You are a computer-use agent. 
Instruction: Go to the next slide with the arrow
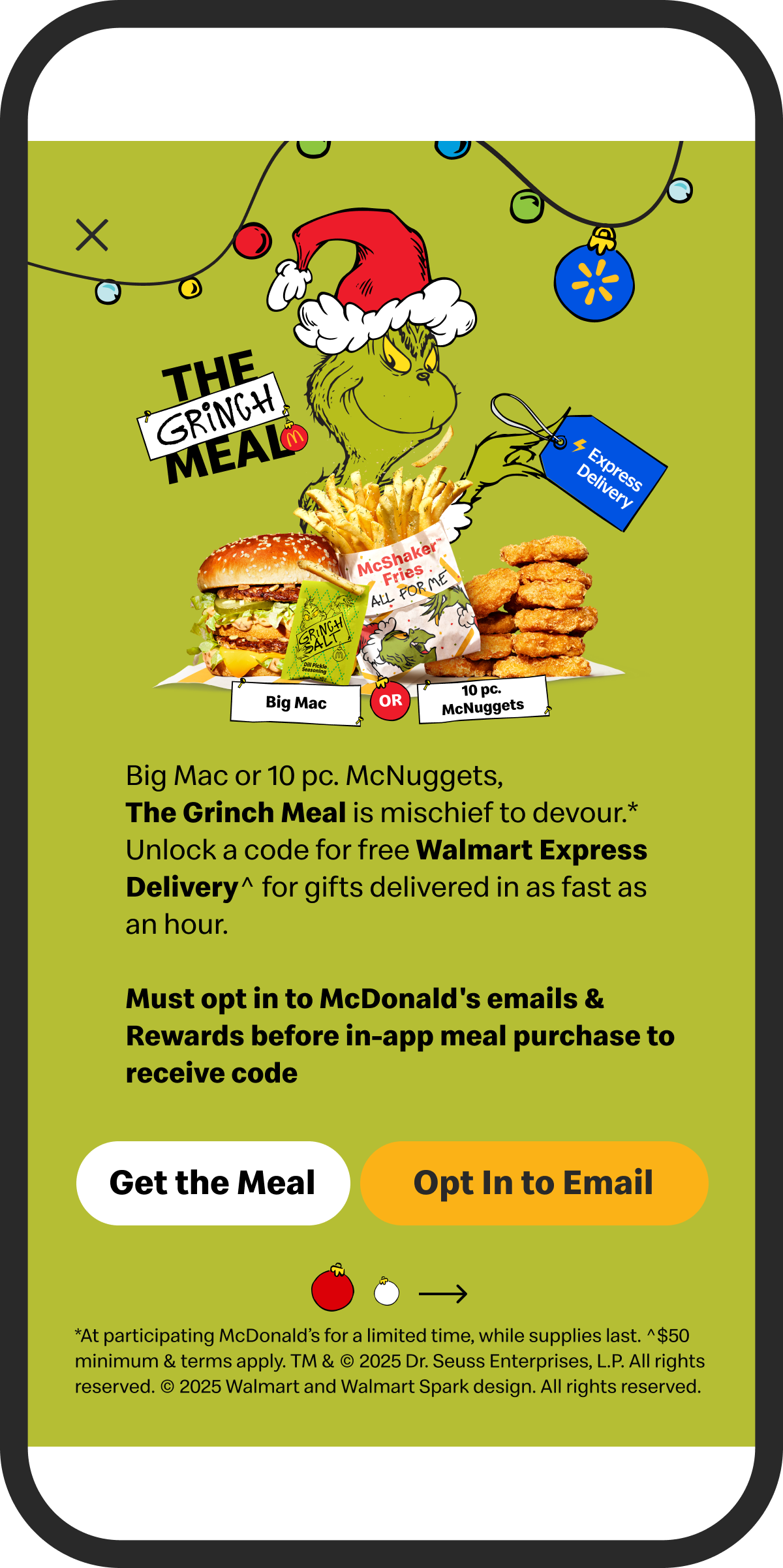443,1293
